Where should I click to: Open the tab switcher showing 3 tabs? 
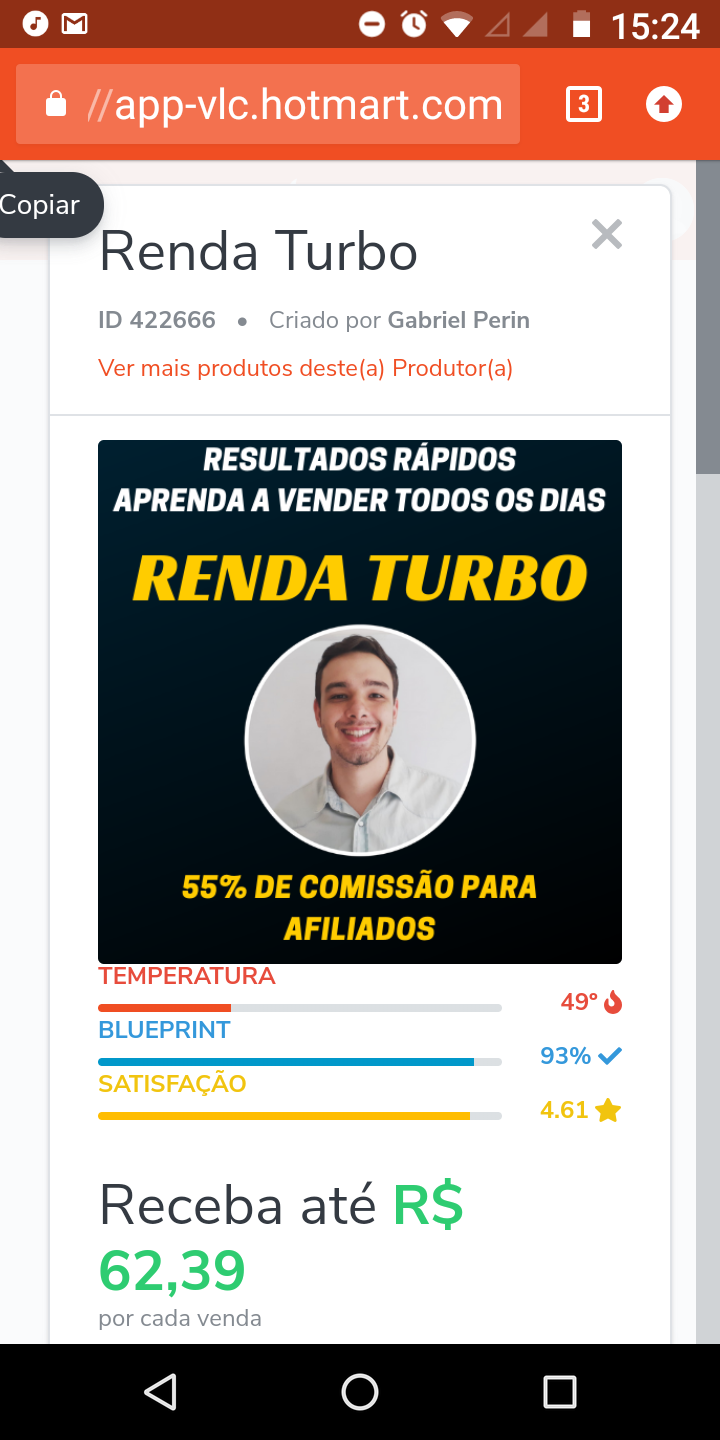coord(584,104)
